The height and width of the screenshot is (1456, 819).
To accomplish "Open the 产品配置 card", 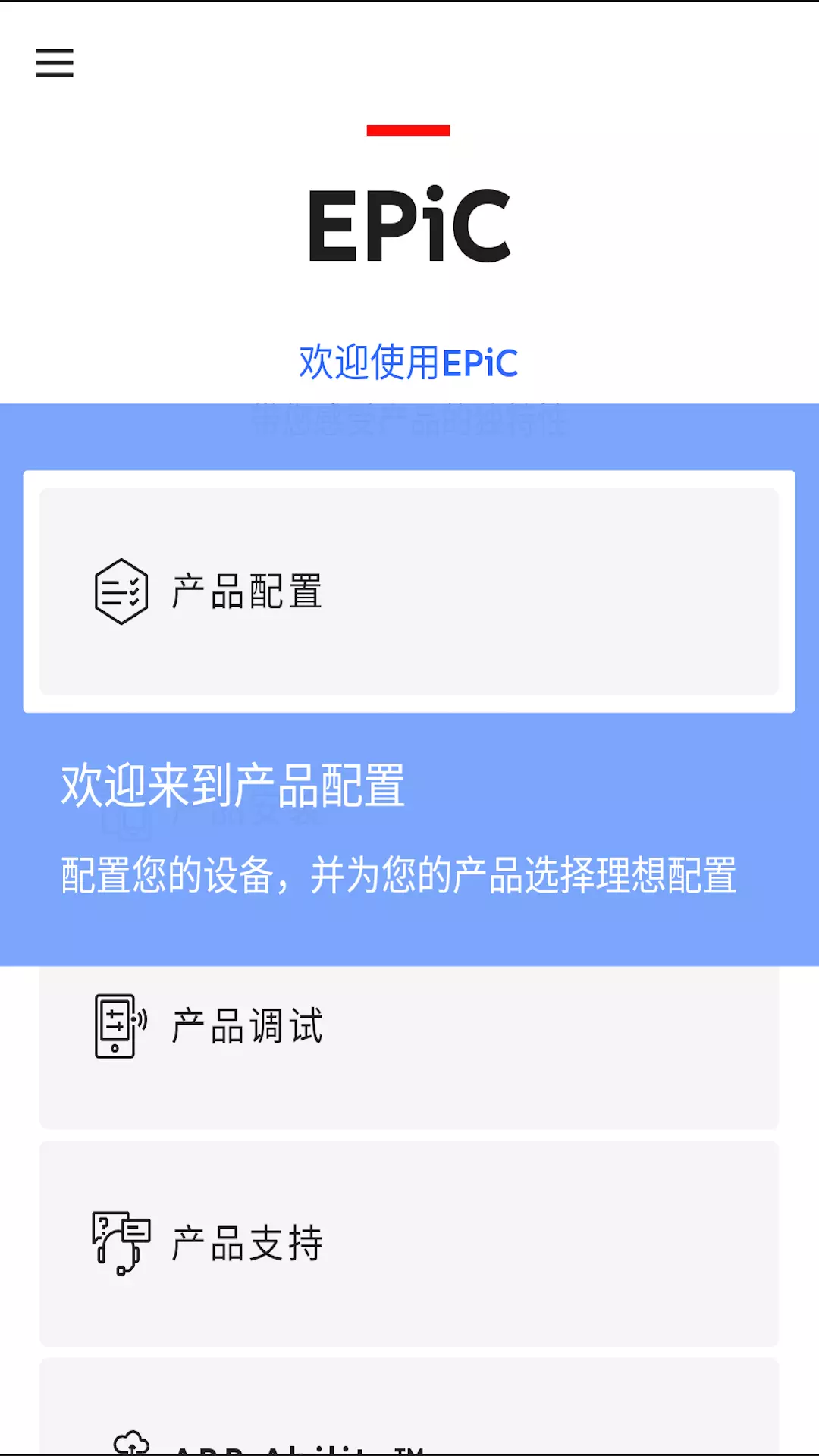I will tap(409, 591).
